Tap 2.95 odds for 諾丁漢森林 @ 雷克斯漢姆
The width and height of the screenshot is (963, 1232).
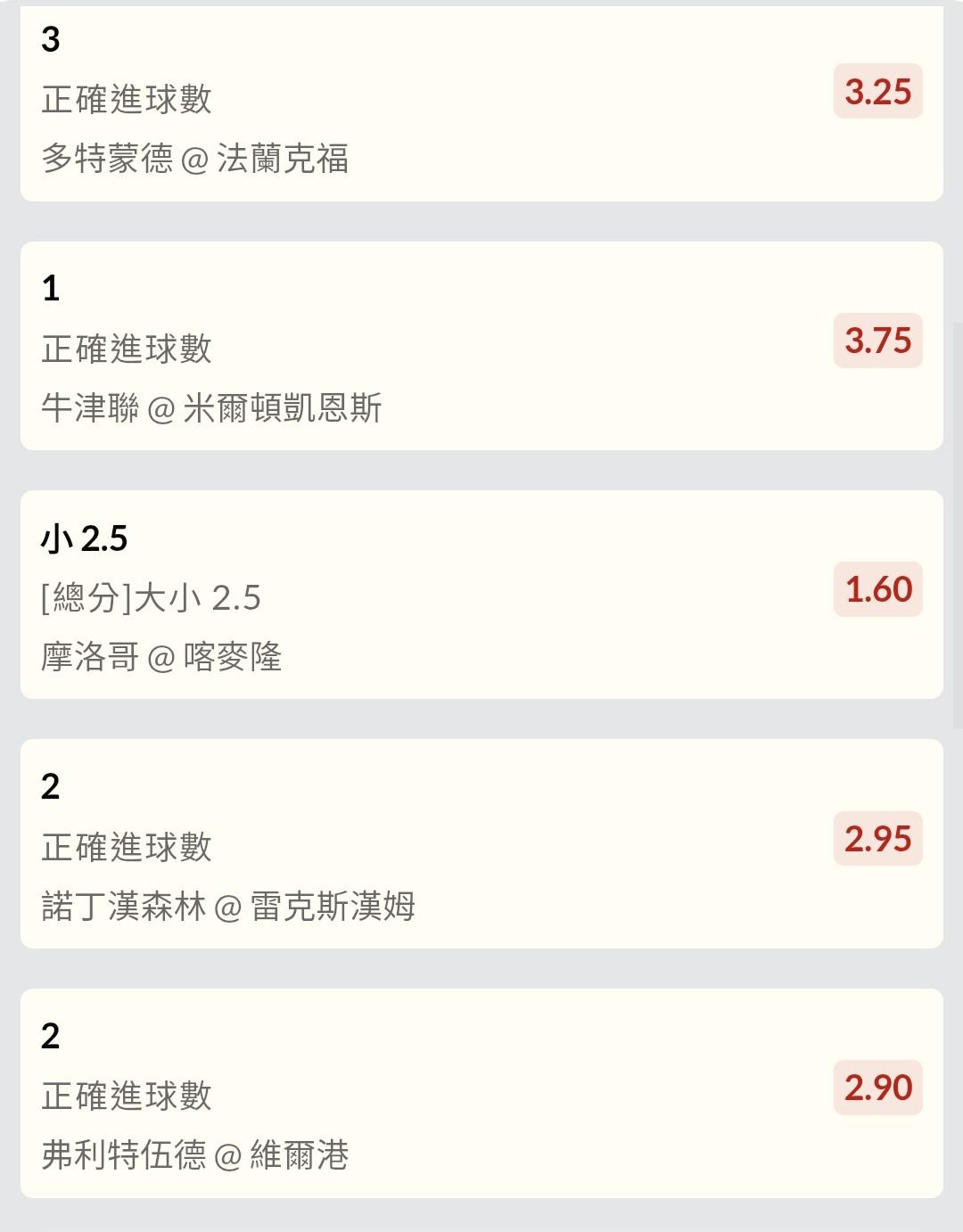[877, 839]
